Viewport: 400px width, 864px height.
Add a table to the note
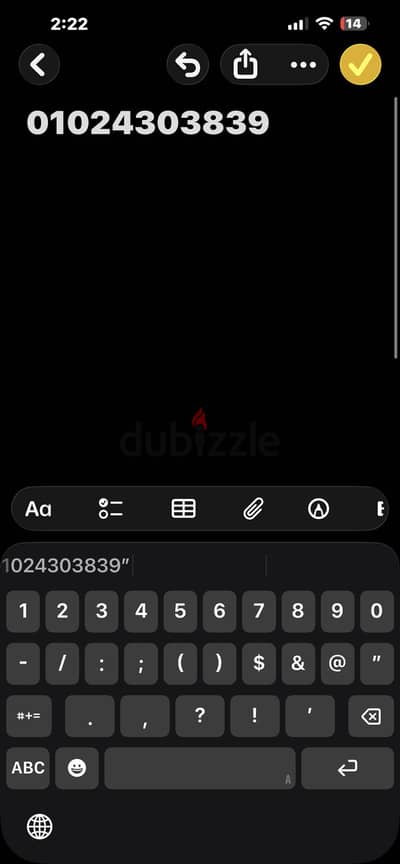[x=183, y=509]
